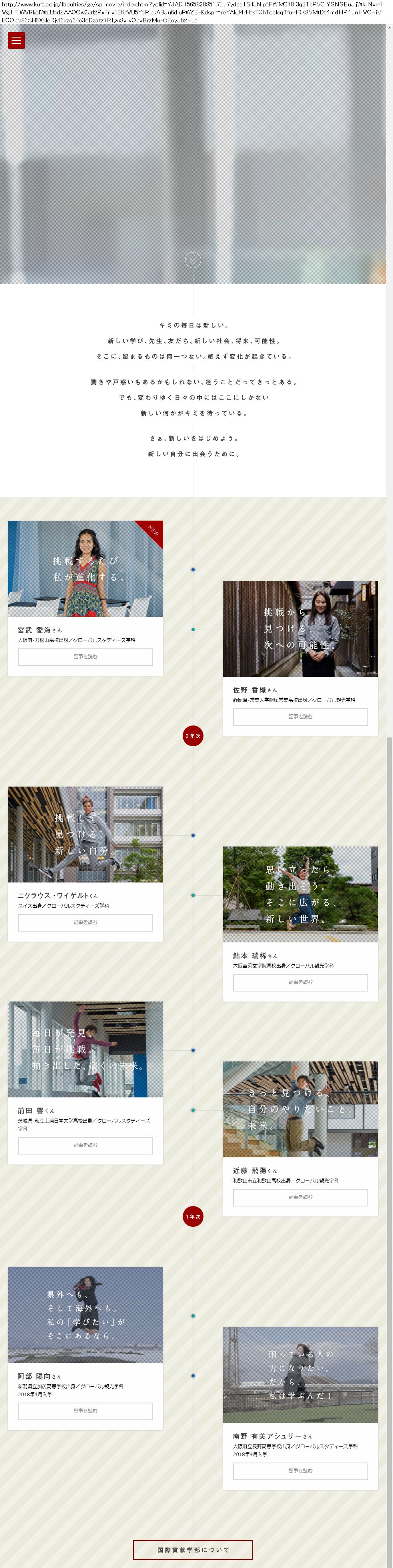Read the article of 南野 有美アシュリー
This screenshot has height=1568, width=393.
point(300,1471)
